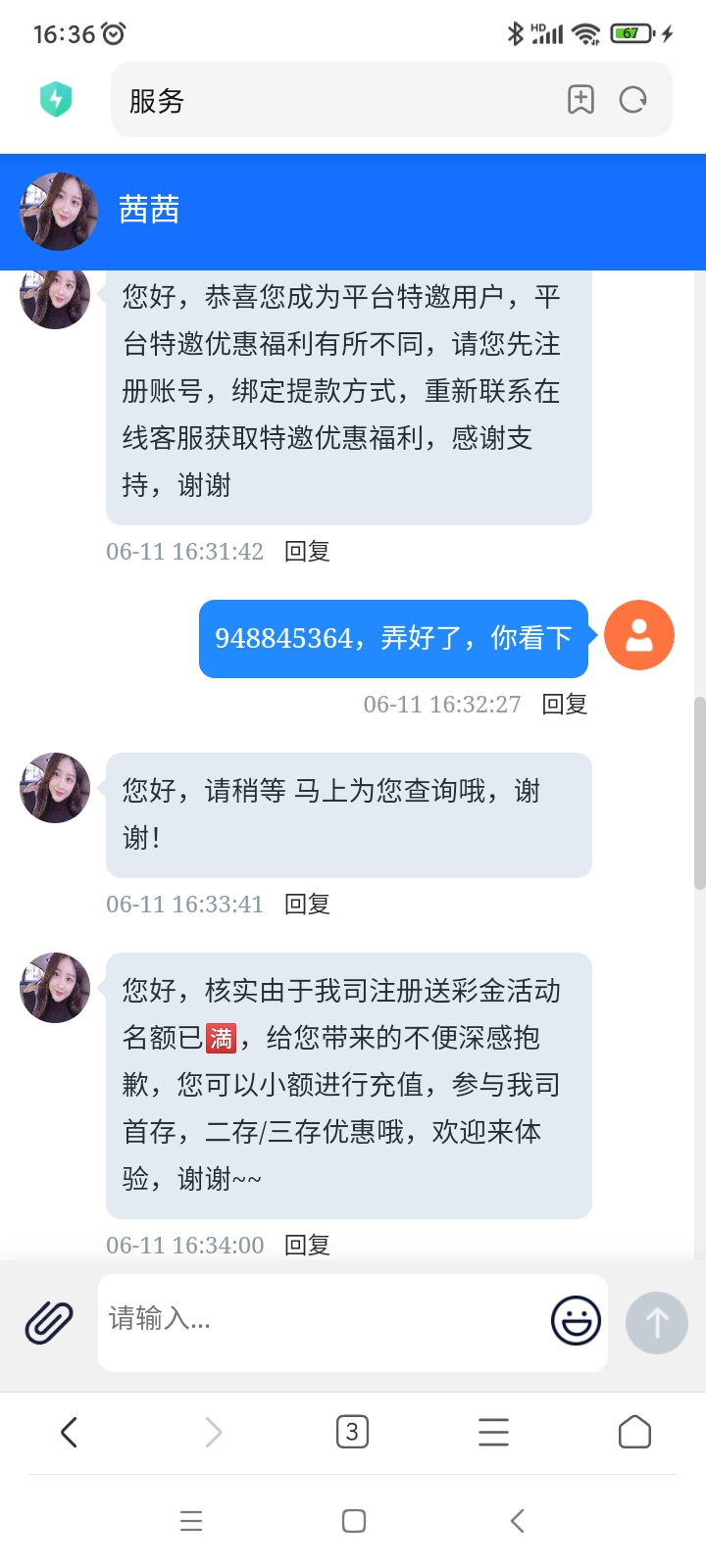
Task: Open the emoji picker
Action: 576,1320
